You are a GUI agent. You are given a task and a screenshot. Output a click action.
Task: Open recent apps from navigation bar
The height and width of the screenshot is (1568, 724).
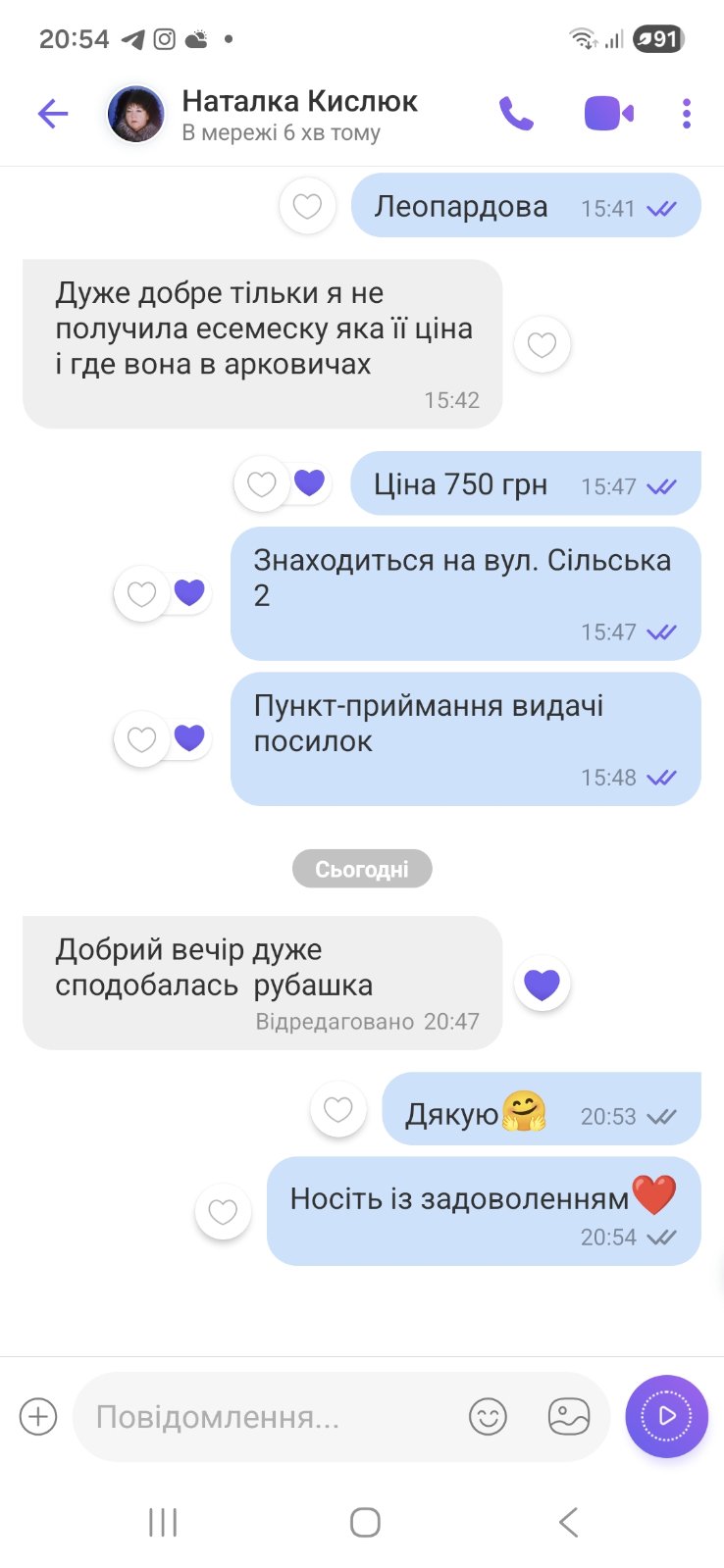tap(163, 1522)
